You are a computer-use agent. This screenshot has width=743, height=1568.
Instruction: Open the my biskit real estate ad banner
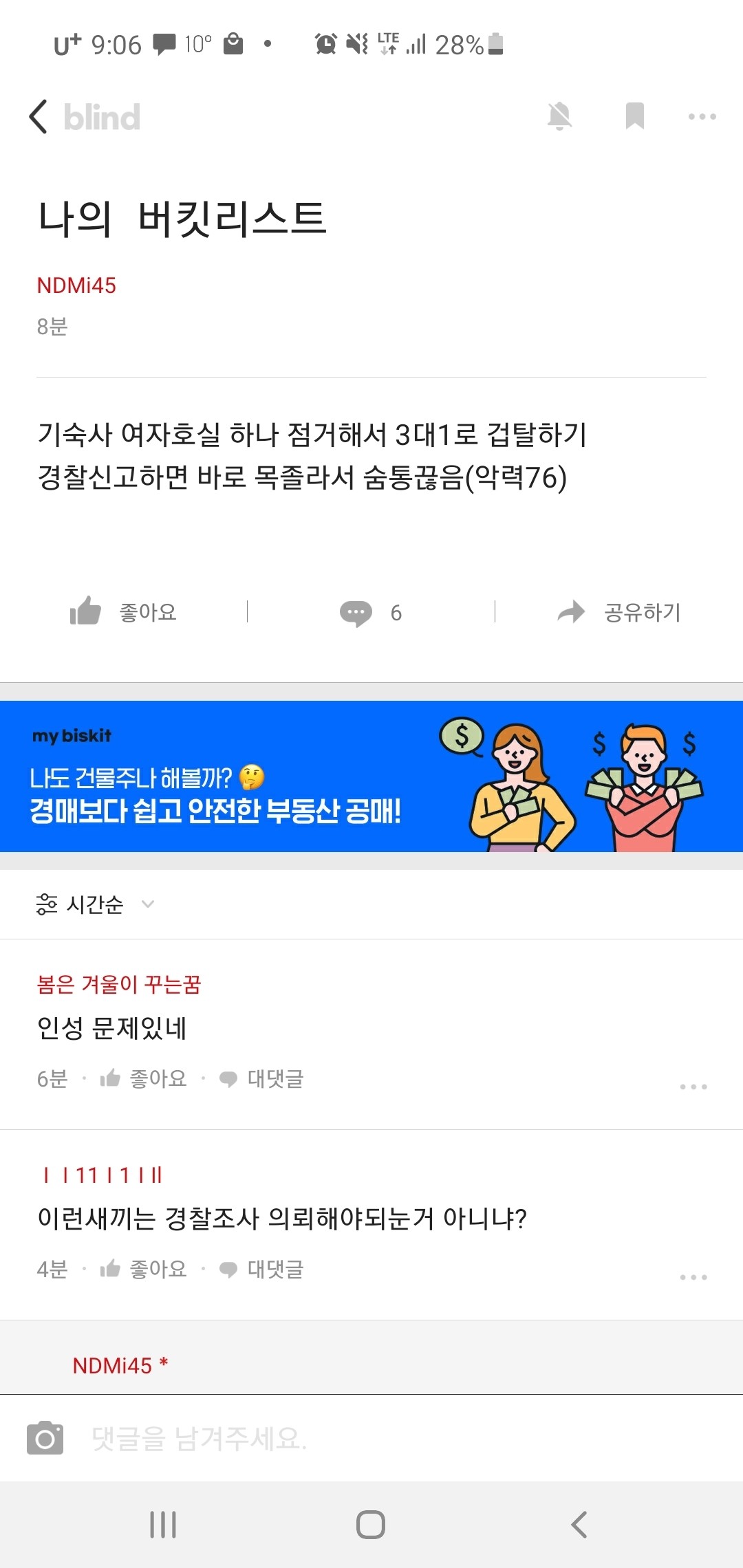tap(371, 781)
